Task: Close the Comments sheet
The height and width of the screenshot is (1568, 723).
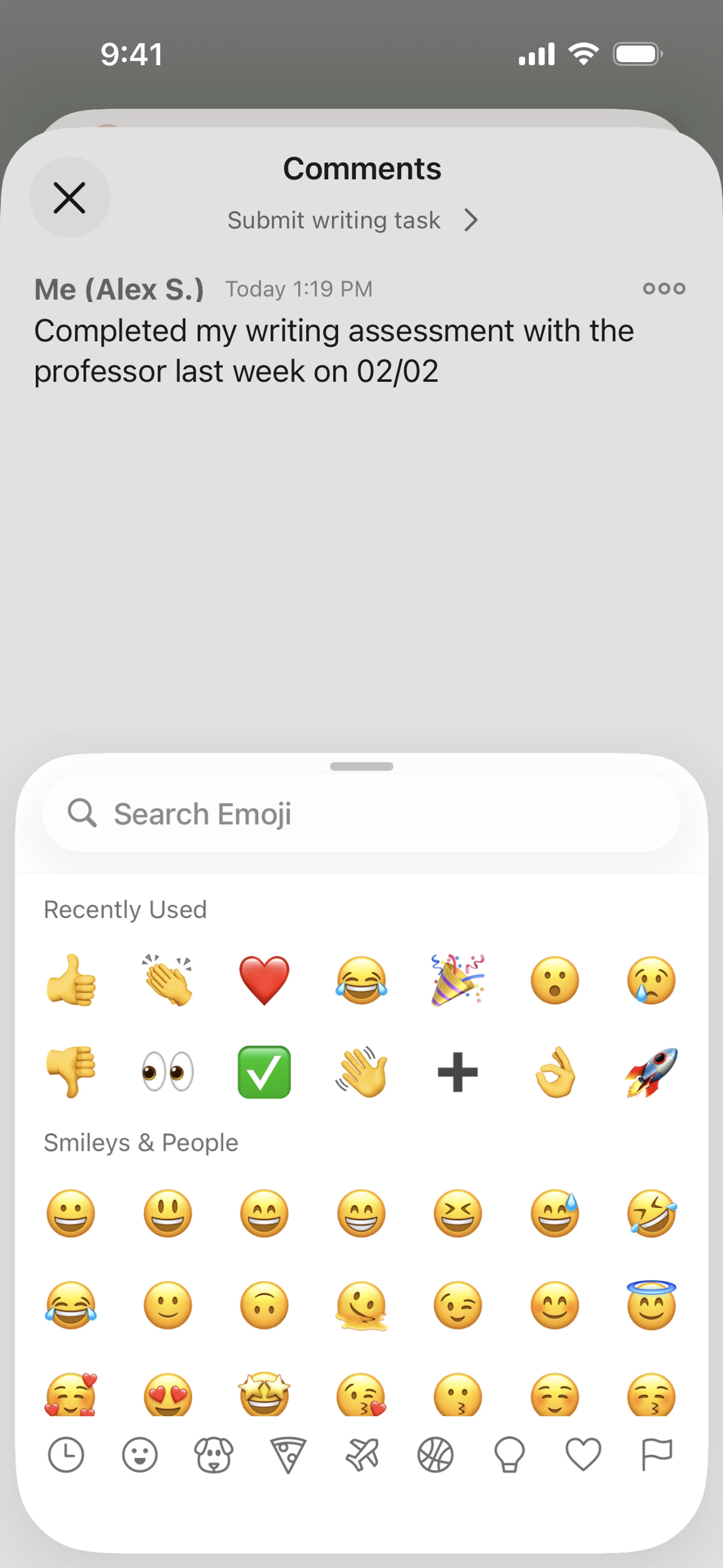Action: click(x=69, y=197)
